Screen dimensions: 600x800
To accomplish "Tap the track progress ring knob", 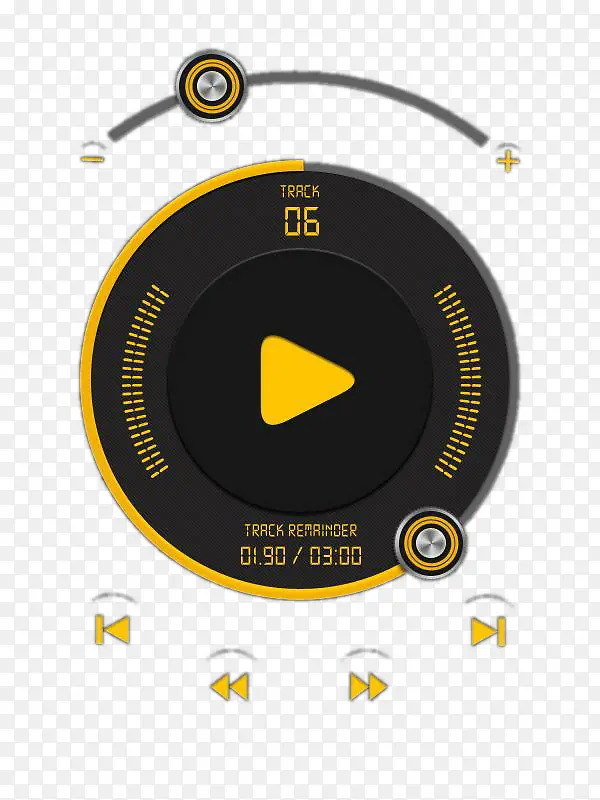I will point(431,544).
